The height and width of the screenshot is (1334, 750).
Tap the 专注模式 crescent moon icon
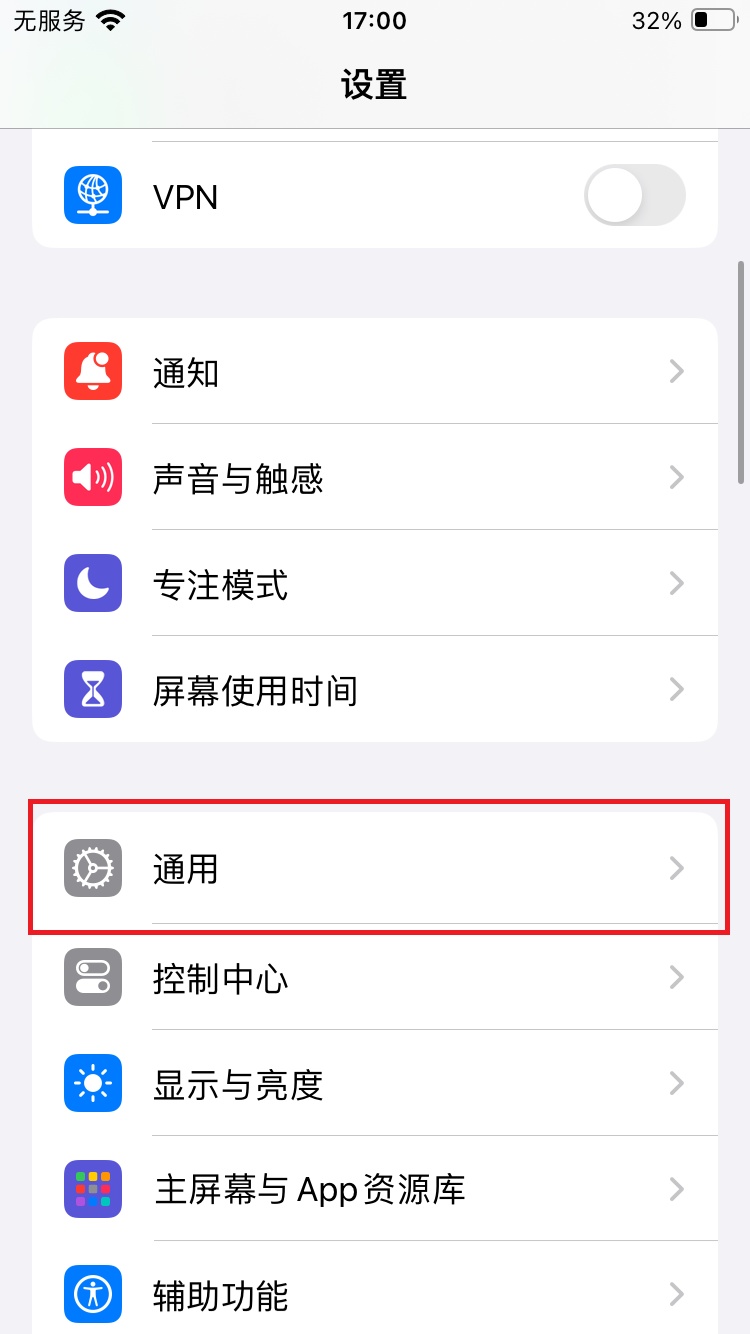point(93,583)
